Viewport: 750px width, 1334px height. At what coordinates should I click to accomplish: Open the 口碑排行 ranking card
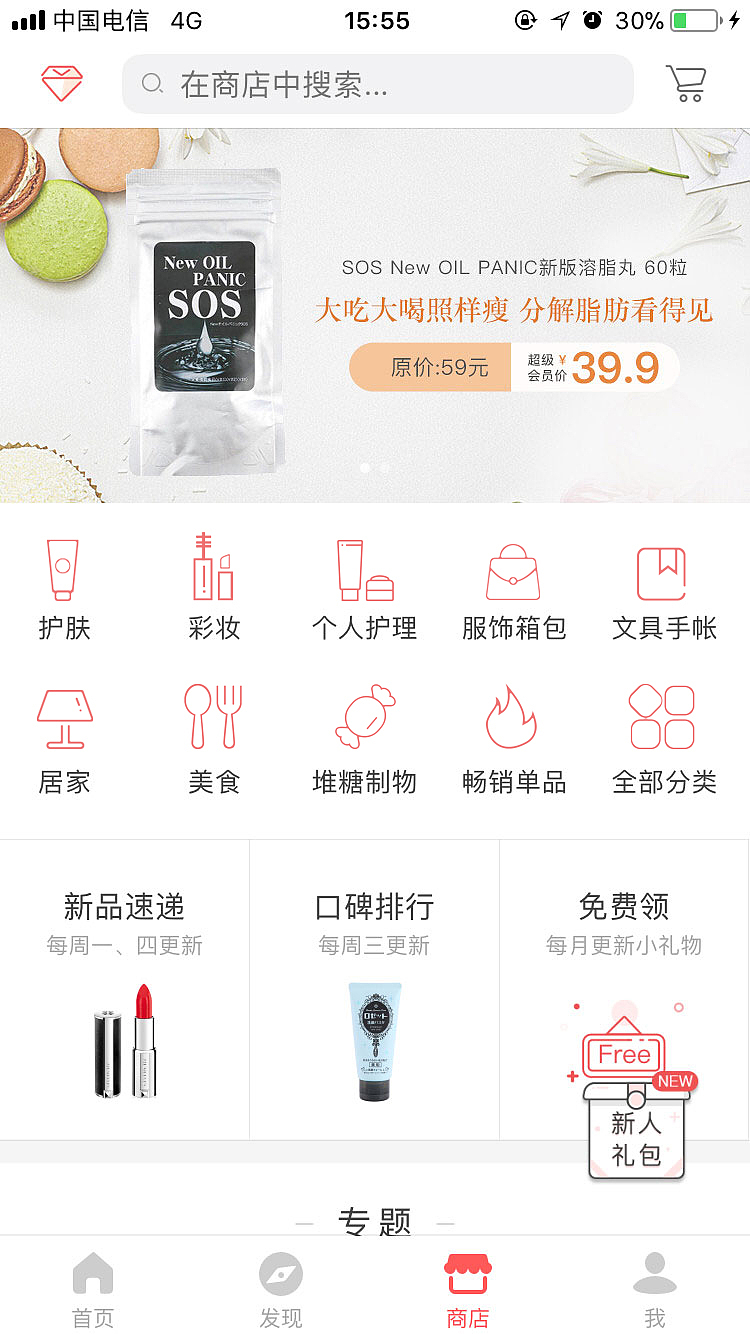374,990
